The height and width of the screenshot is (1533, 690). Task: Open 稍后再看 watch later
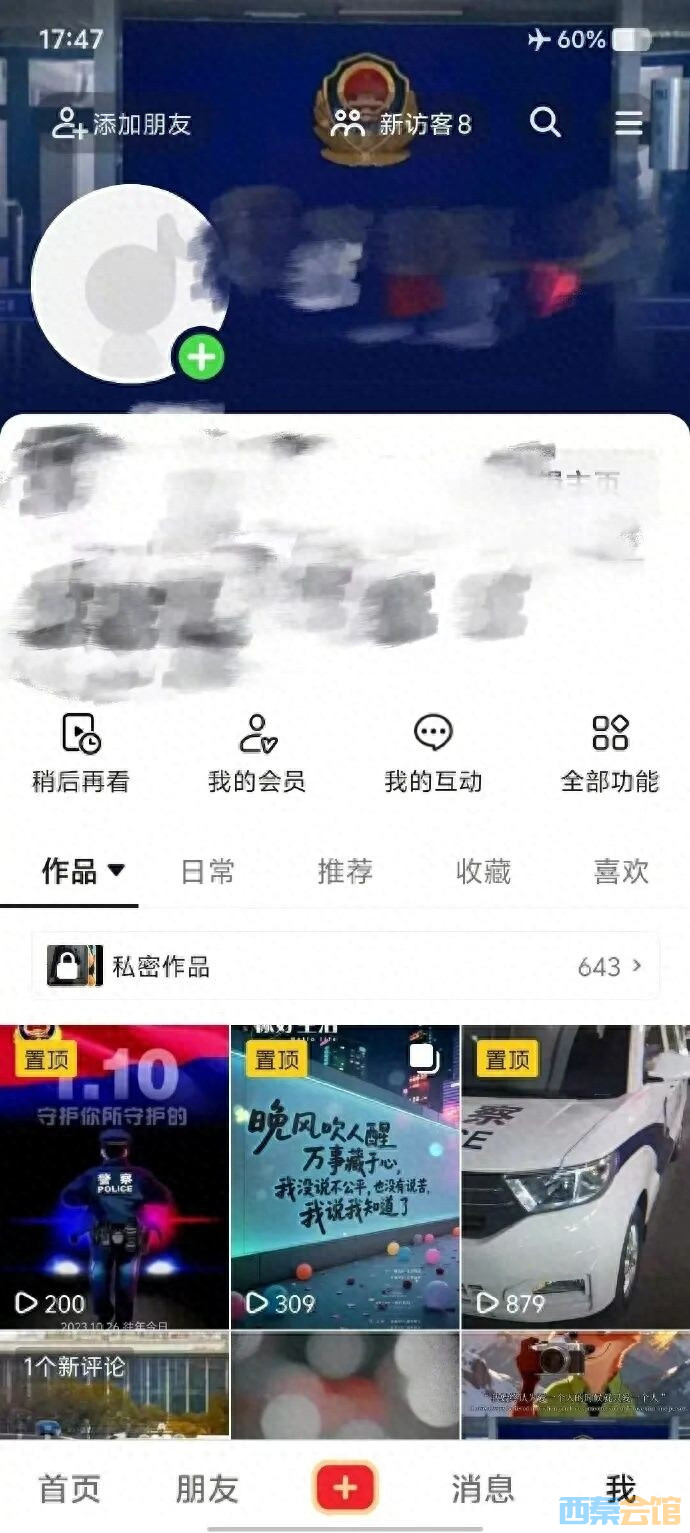click(x=80, y=754)
